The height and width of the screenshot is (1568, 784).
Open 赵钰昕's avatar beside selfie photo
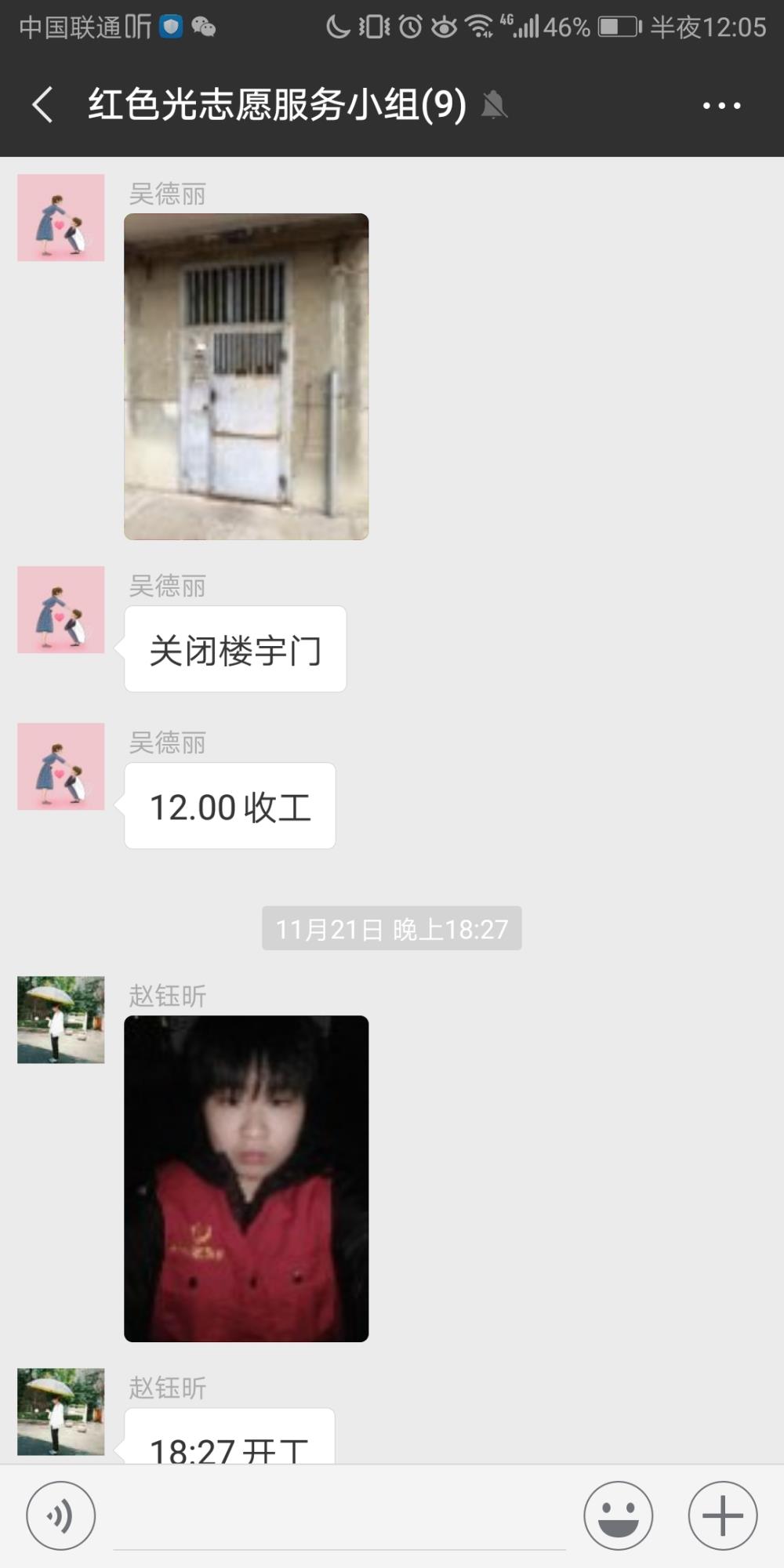(61, 1019)
